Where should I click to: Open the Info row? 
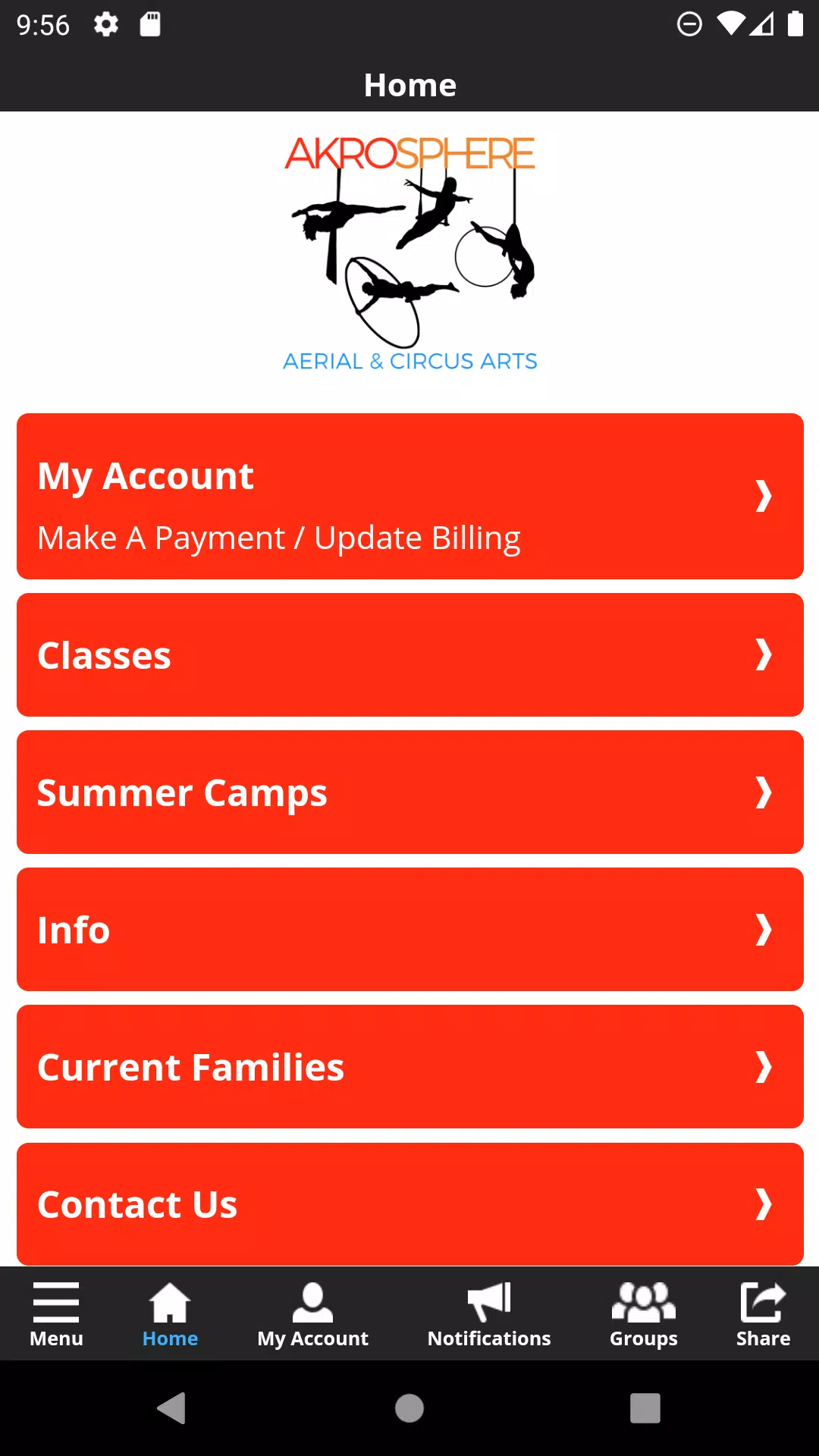(x=409, y=930)
